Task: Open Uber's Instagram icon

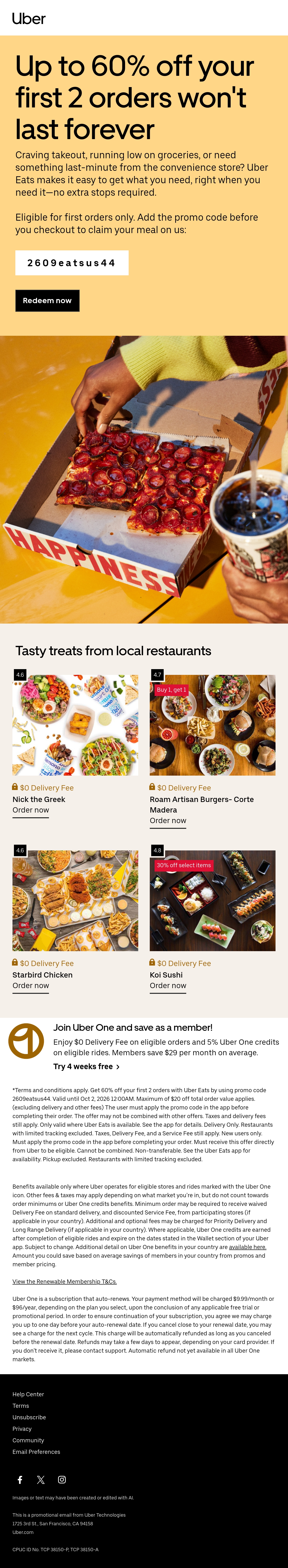Action: pos(61,1480)
